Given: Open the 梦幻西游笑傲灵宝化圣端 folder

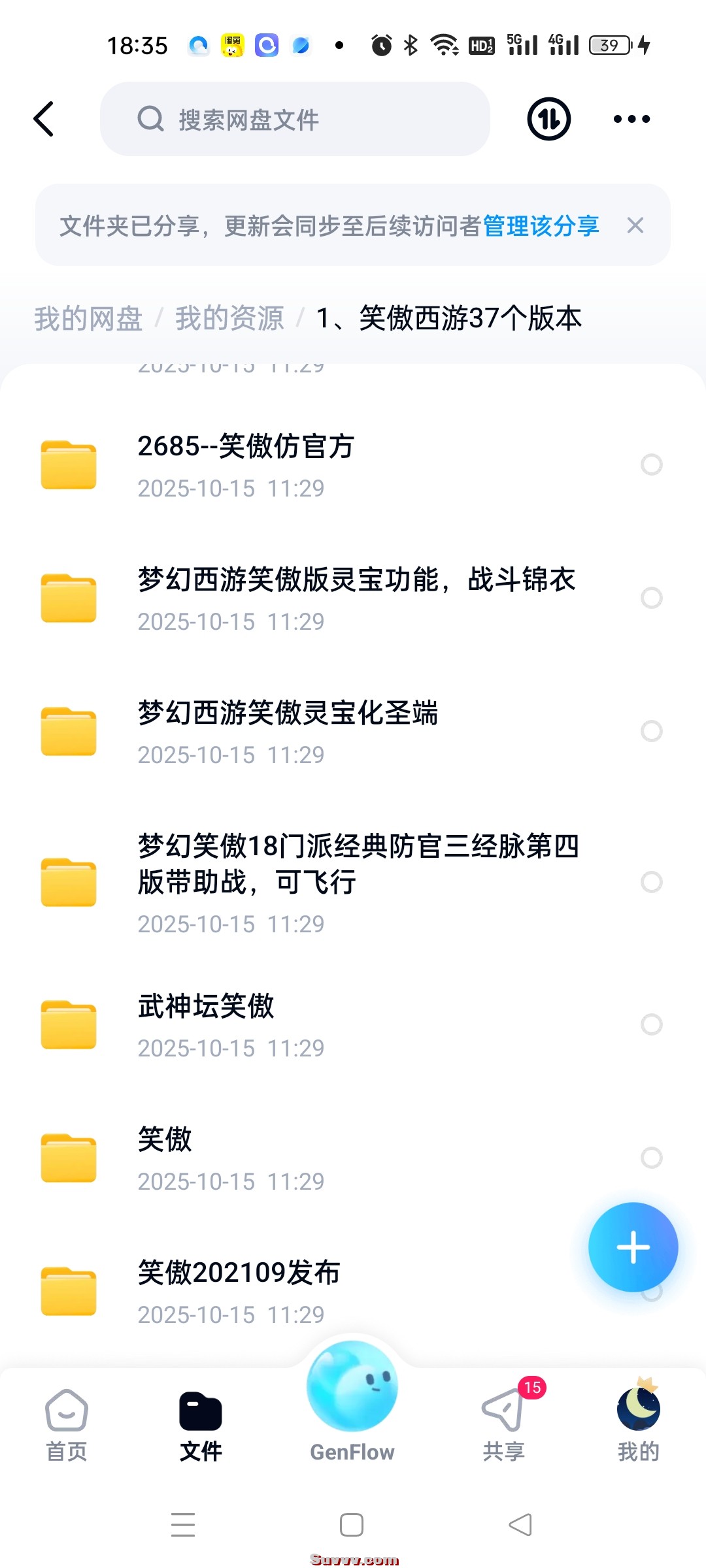Looking at the screenshot, I should (x=288, y=715).
